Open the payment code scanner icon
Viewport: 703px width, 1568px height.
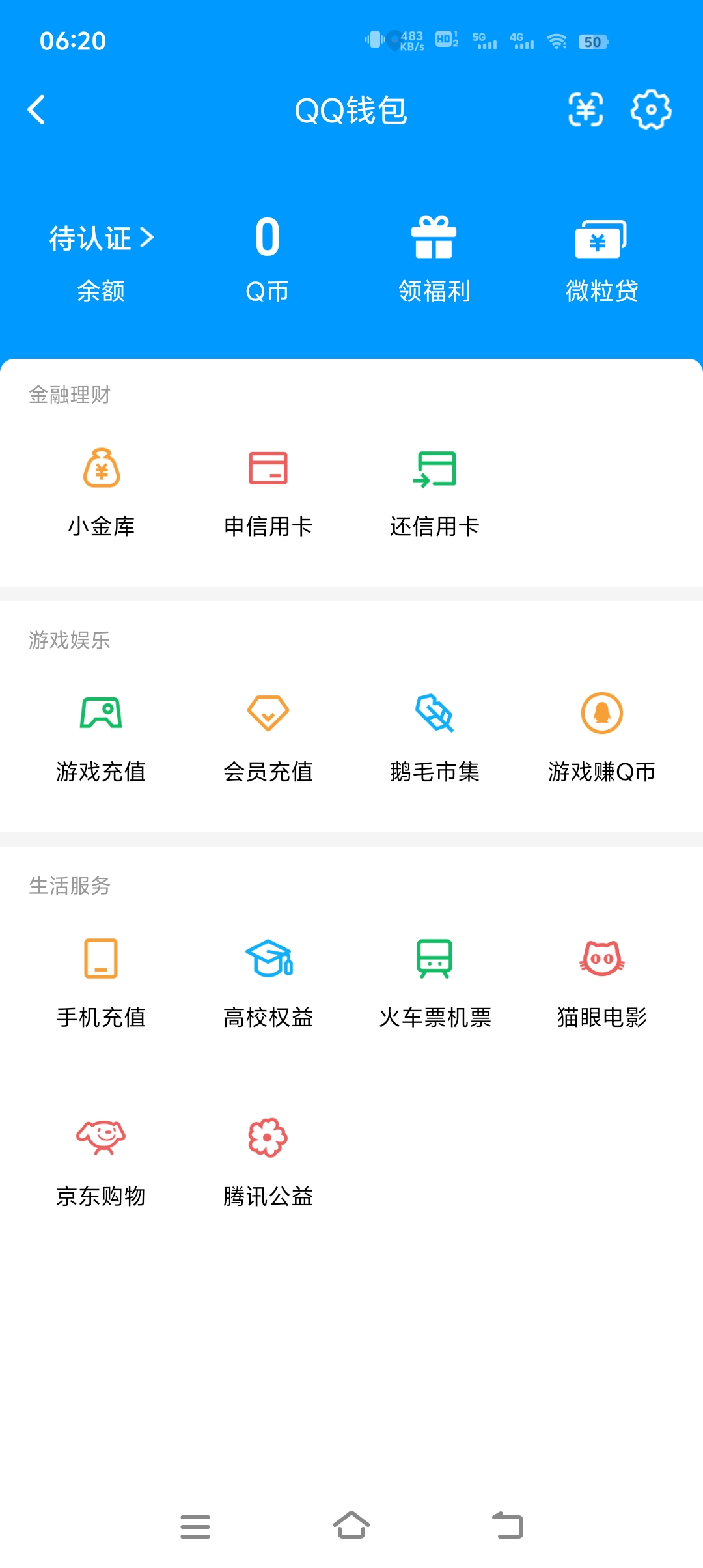pos(586,109)
